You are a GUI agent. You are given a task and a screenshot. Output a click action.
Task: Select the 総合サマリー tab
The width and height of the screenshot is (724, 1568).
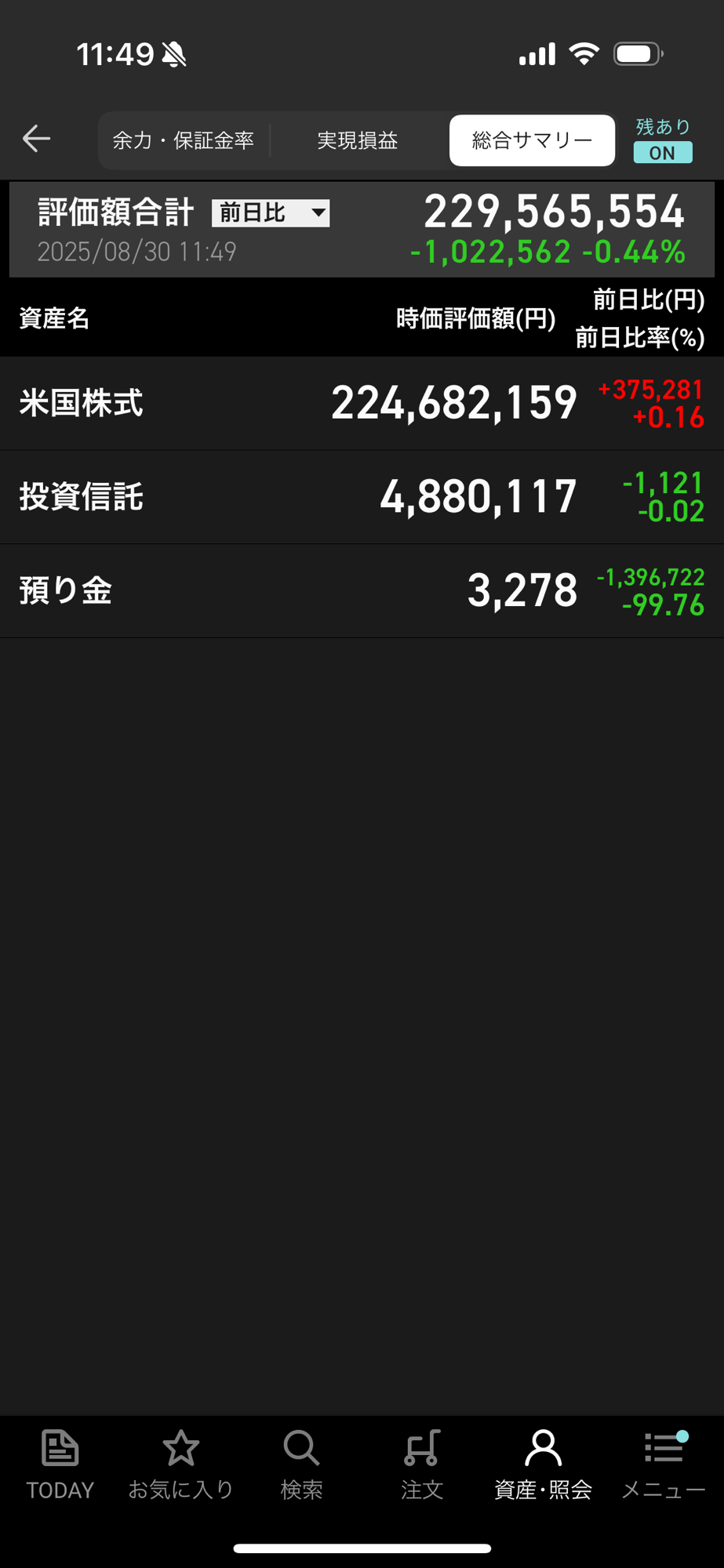click(x=532, y=141)
